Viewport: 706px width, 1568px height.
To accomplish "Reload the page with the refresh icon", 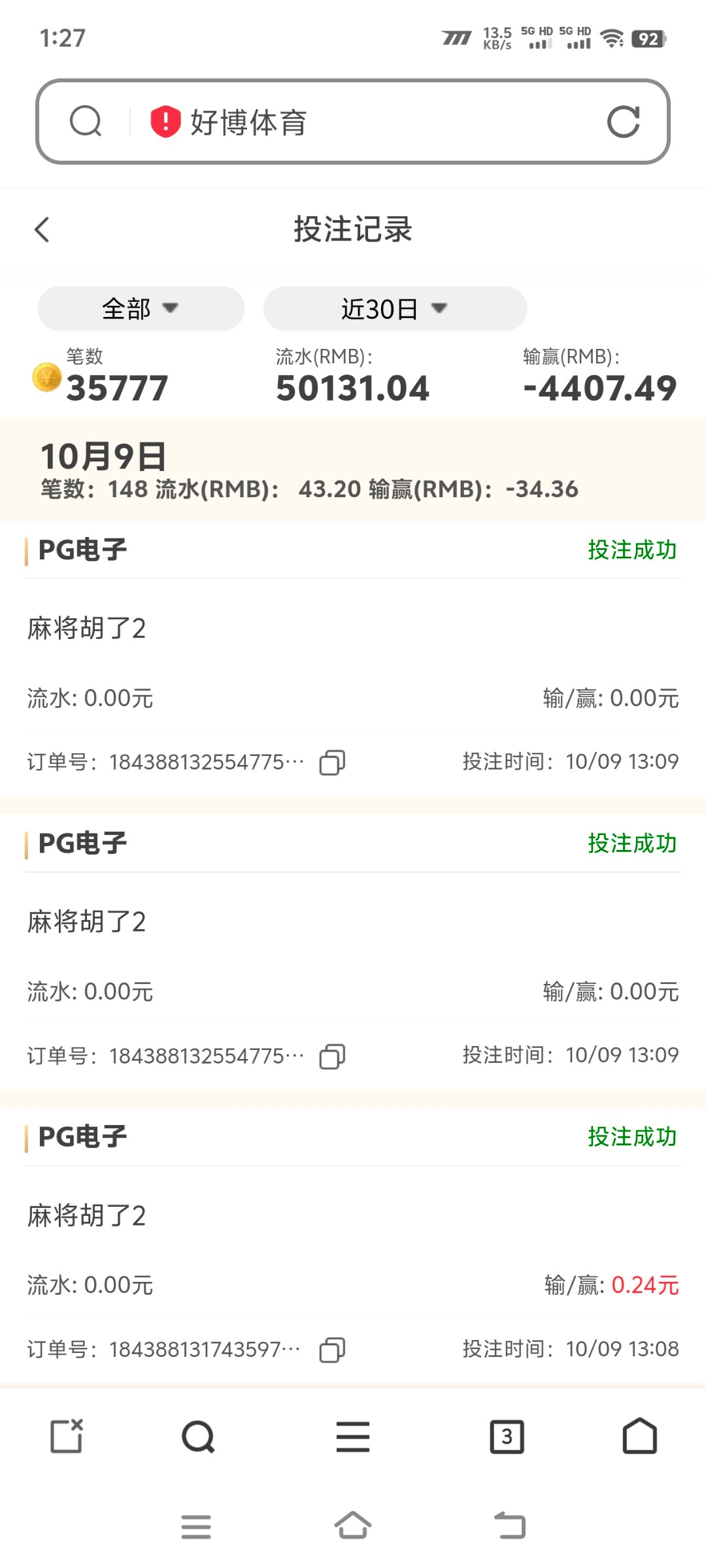I will [x=623, y=122].
